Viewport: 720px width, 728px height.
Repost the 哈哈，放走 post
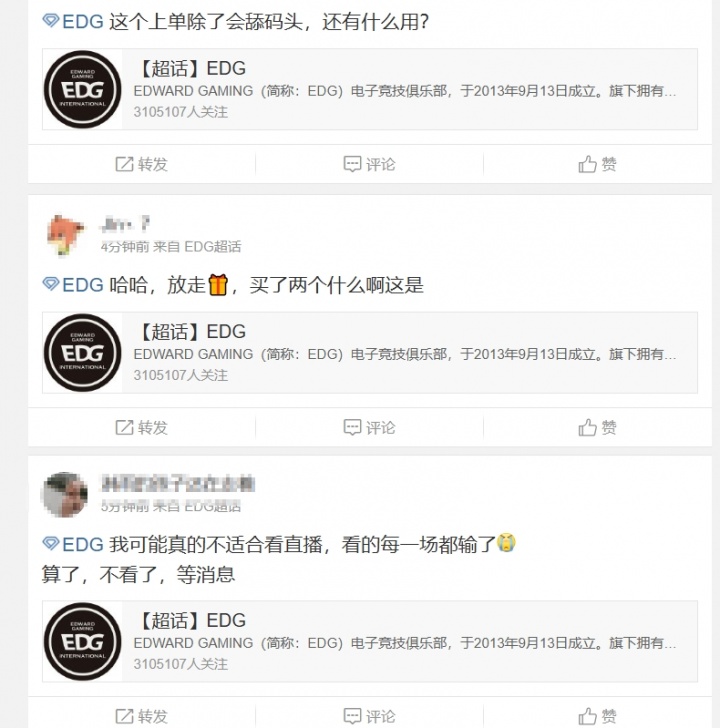tap(141, 427)
